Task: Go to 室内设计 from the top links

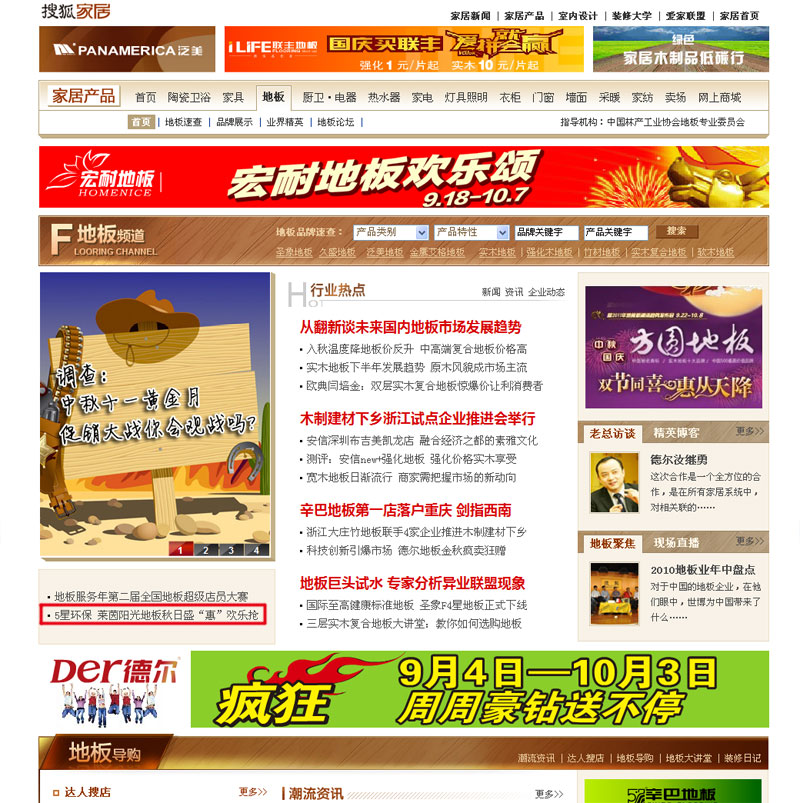Action: [x=578, y=16]
